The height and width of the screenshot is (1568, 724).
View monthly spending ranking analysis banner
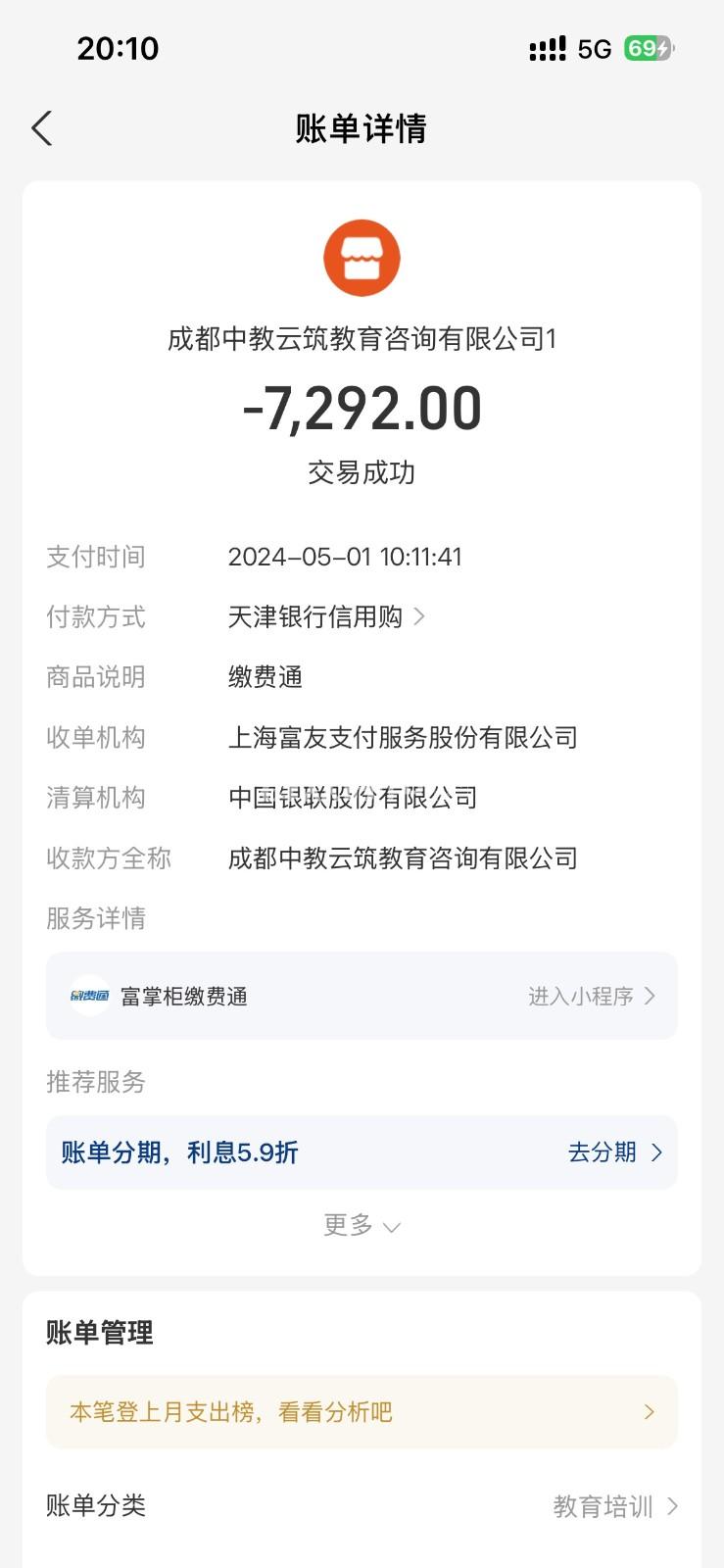pos(362,1412)
